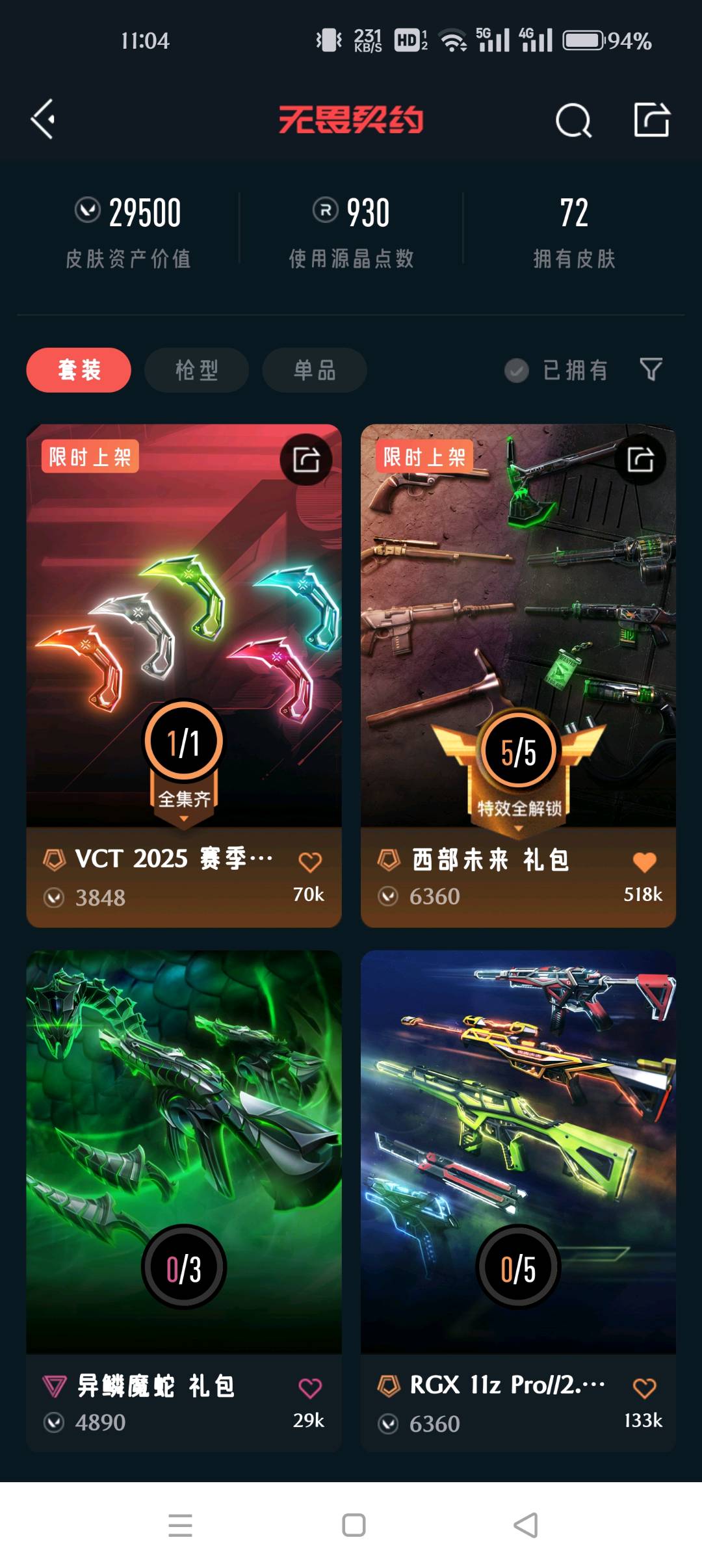Image resolution: width=702 pixels, height=1568 pixels.
Task: Open system recent apps menu
Action: point(180,1525)
